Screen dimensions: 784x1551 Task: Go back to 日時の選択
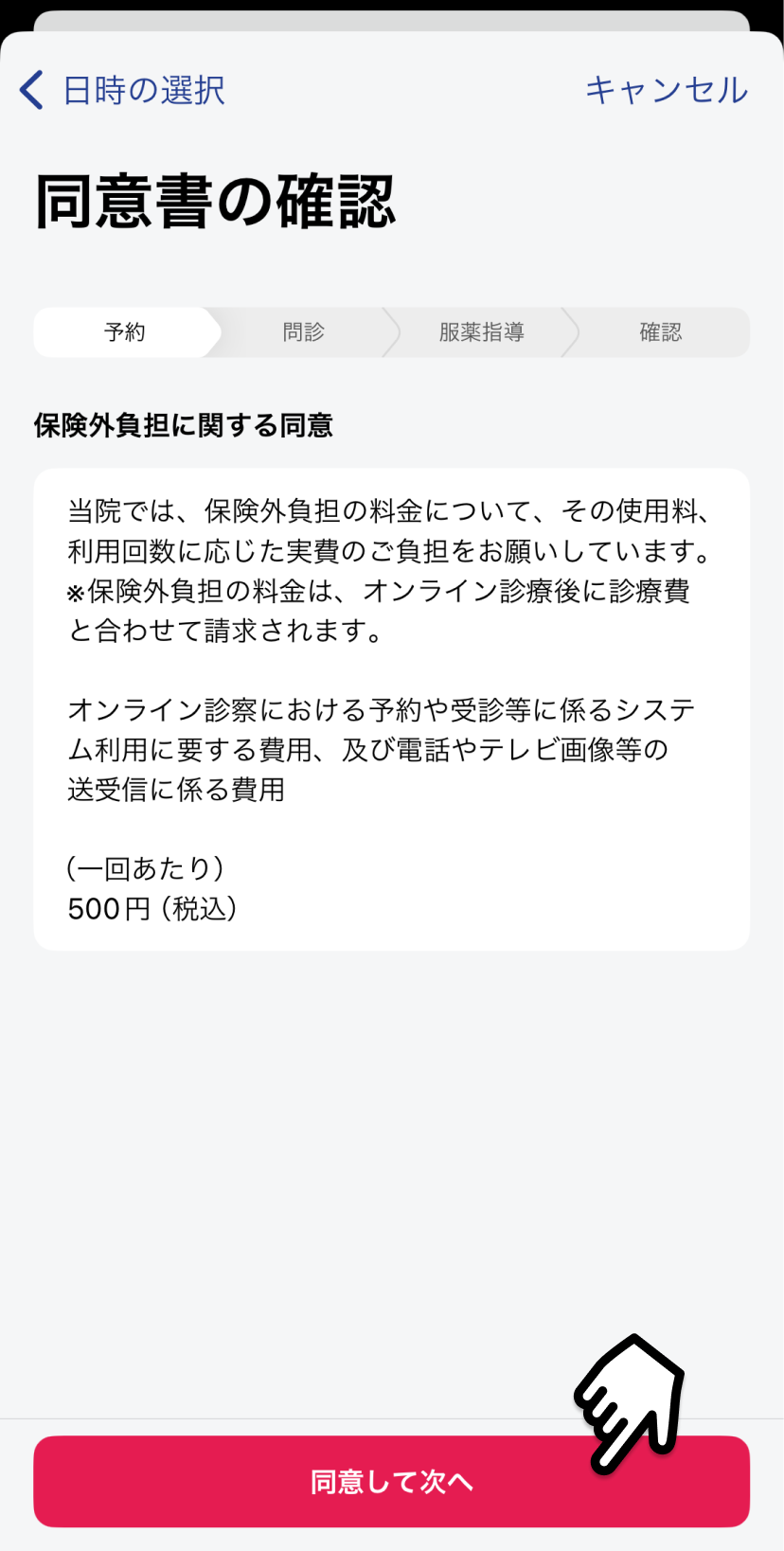pyautogui.click(x=123, y=90)
